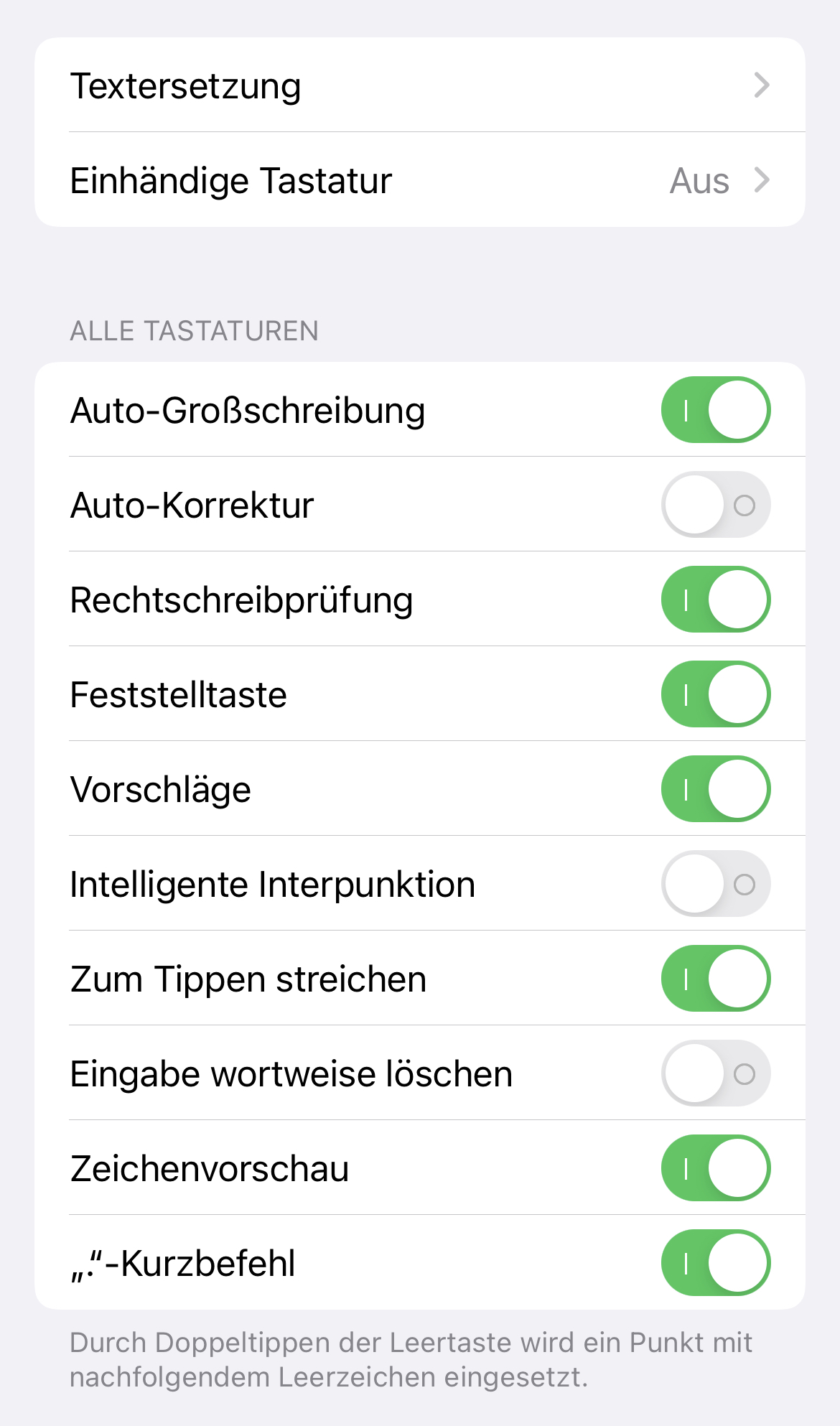The width and height of the screenshot is (840, 1426).
Task: Turn off Zum Tippen streichen
Action: [x=715, y=979]
